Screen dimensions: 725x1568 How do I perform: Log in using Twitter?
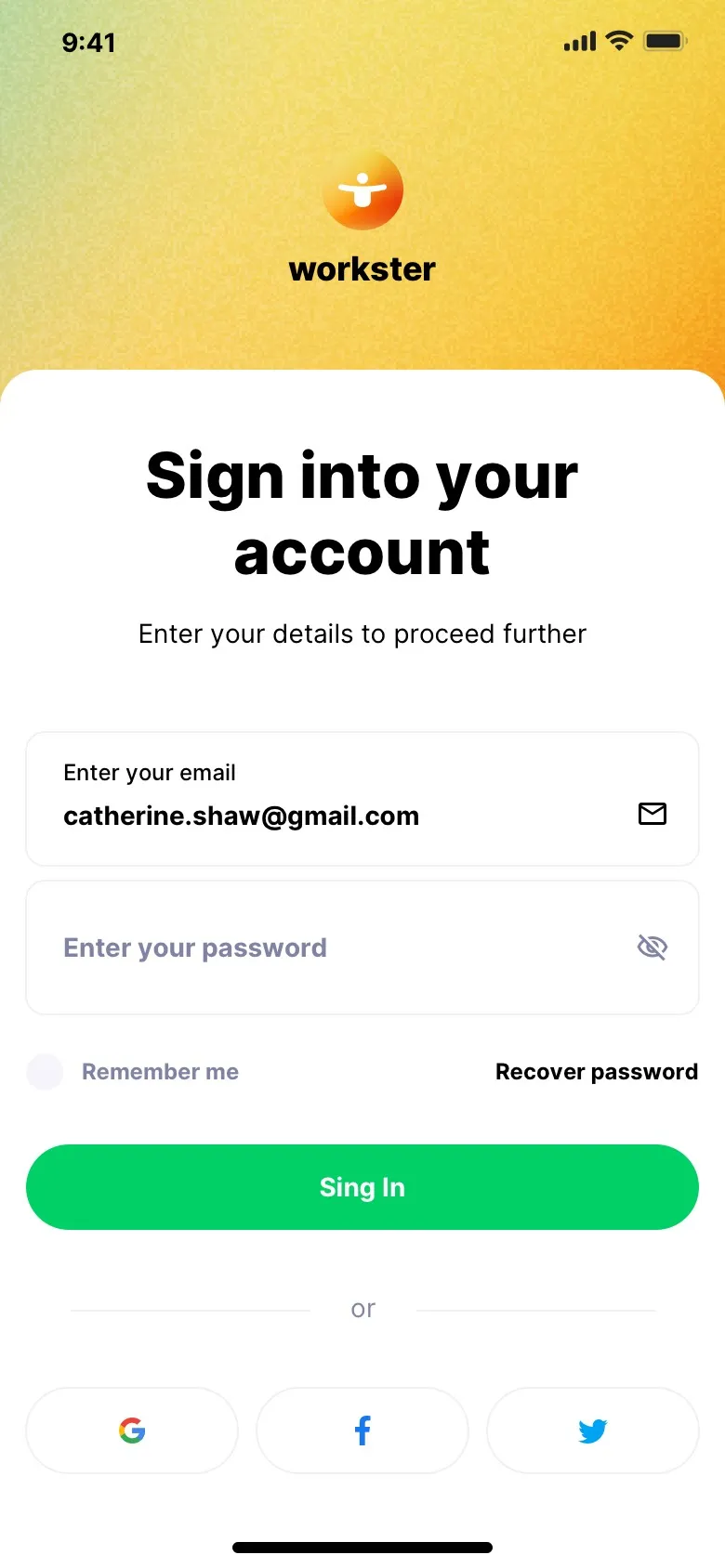(x=592, y=1431)
